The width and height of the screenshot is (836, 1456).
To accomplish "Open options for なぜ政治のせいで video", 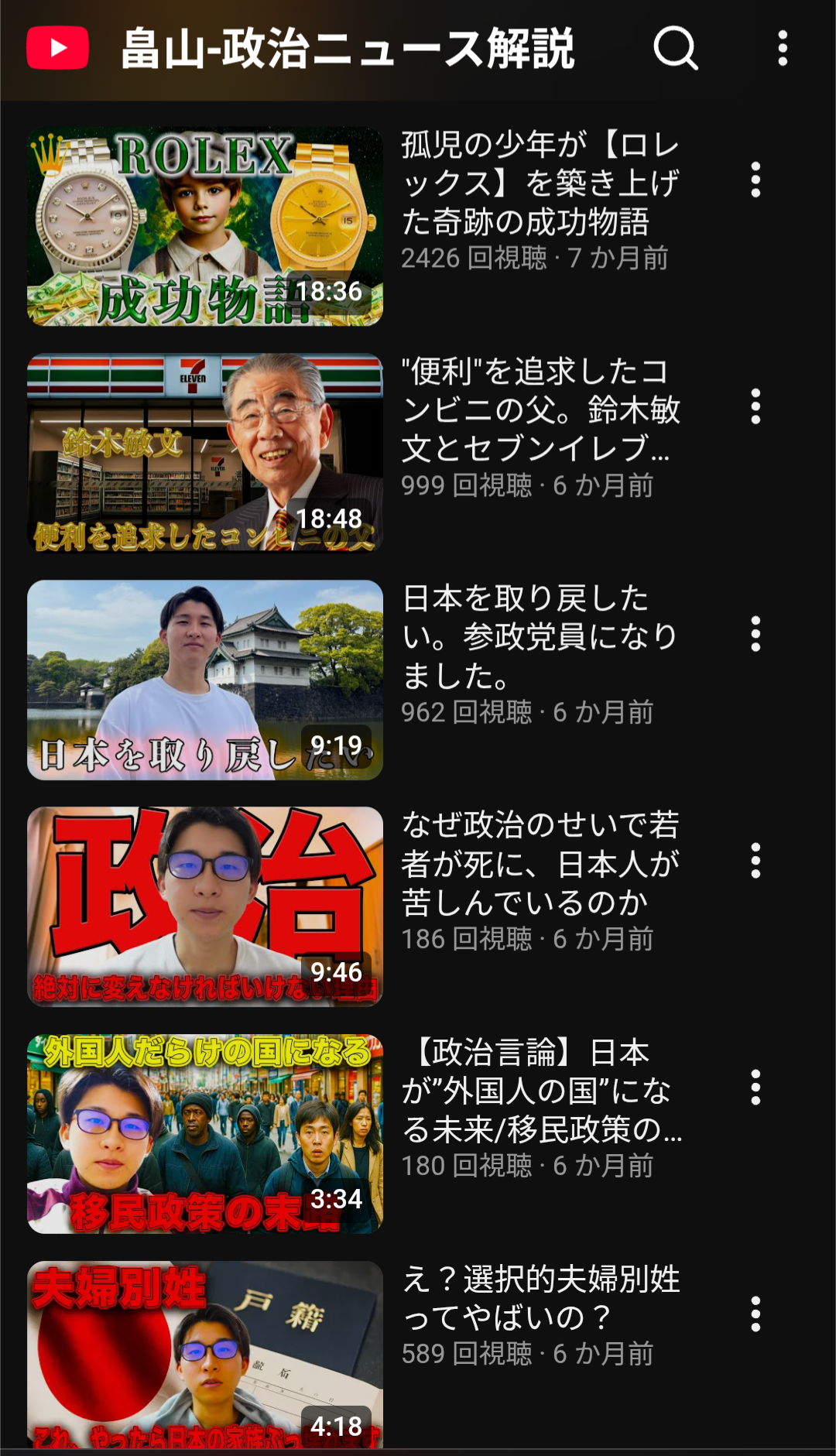I will 755,861.
